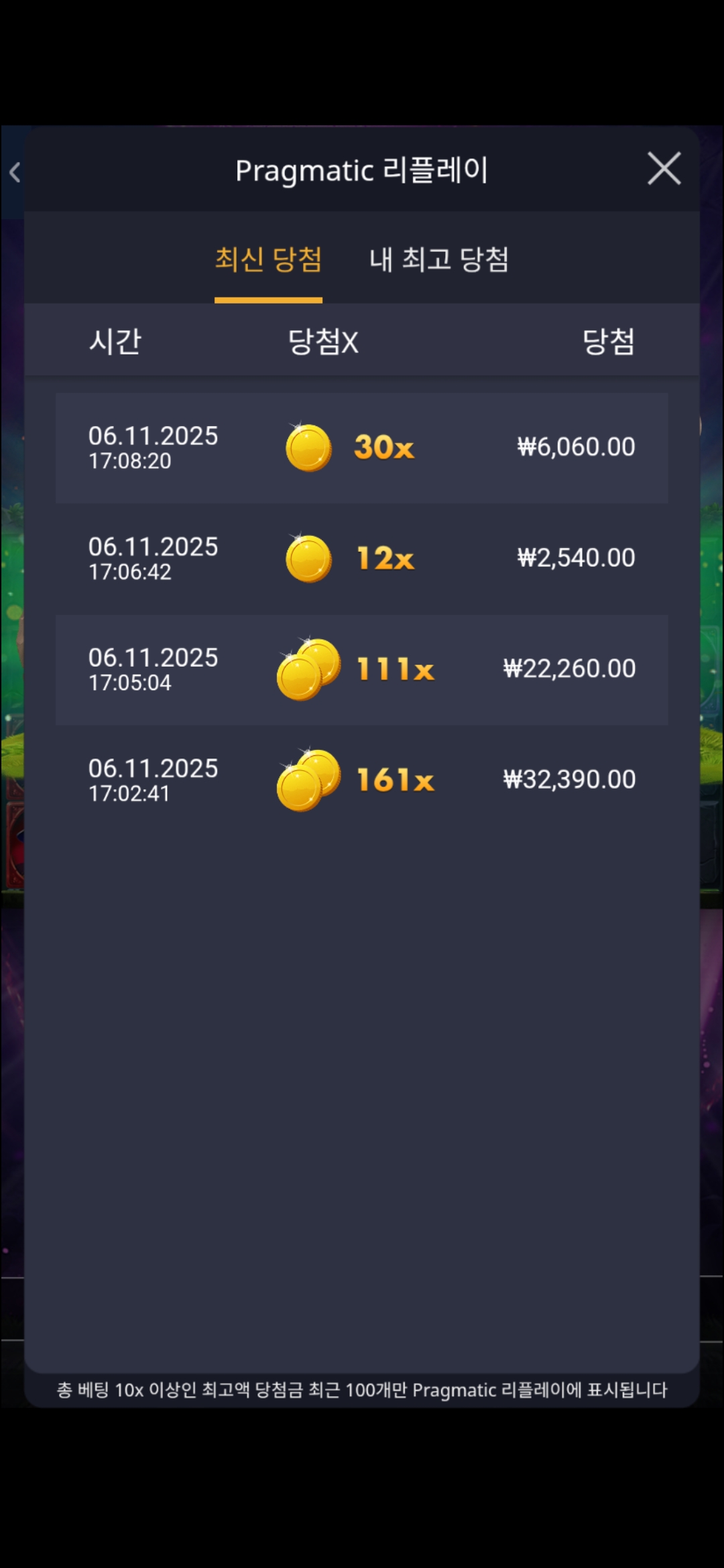Open the 30x win replay at 17:08:20

point(362,448)
